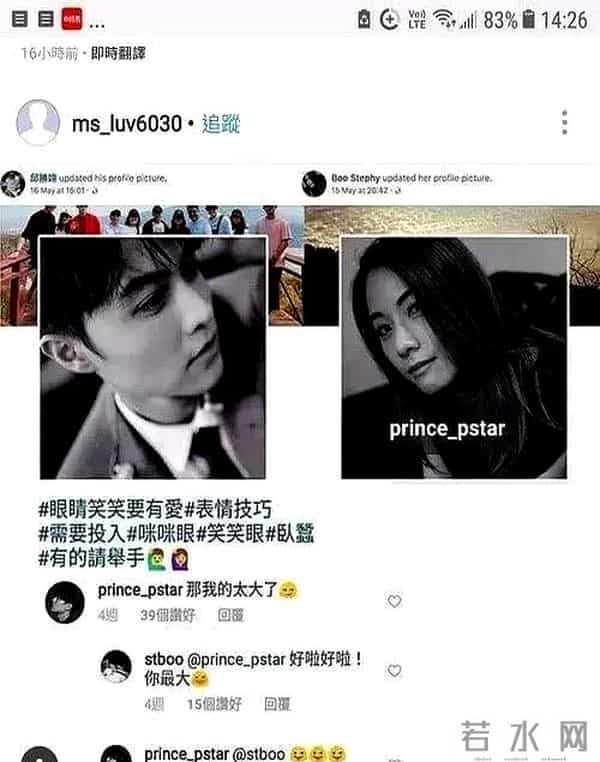Reply to stboo's comment via 回覆

tap(277, 704)
